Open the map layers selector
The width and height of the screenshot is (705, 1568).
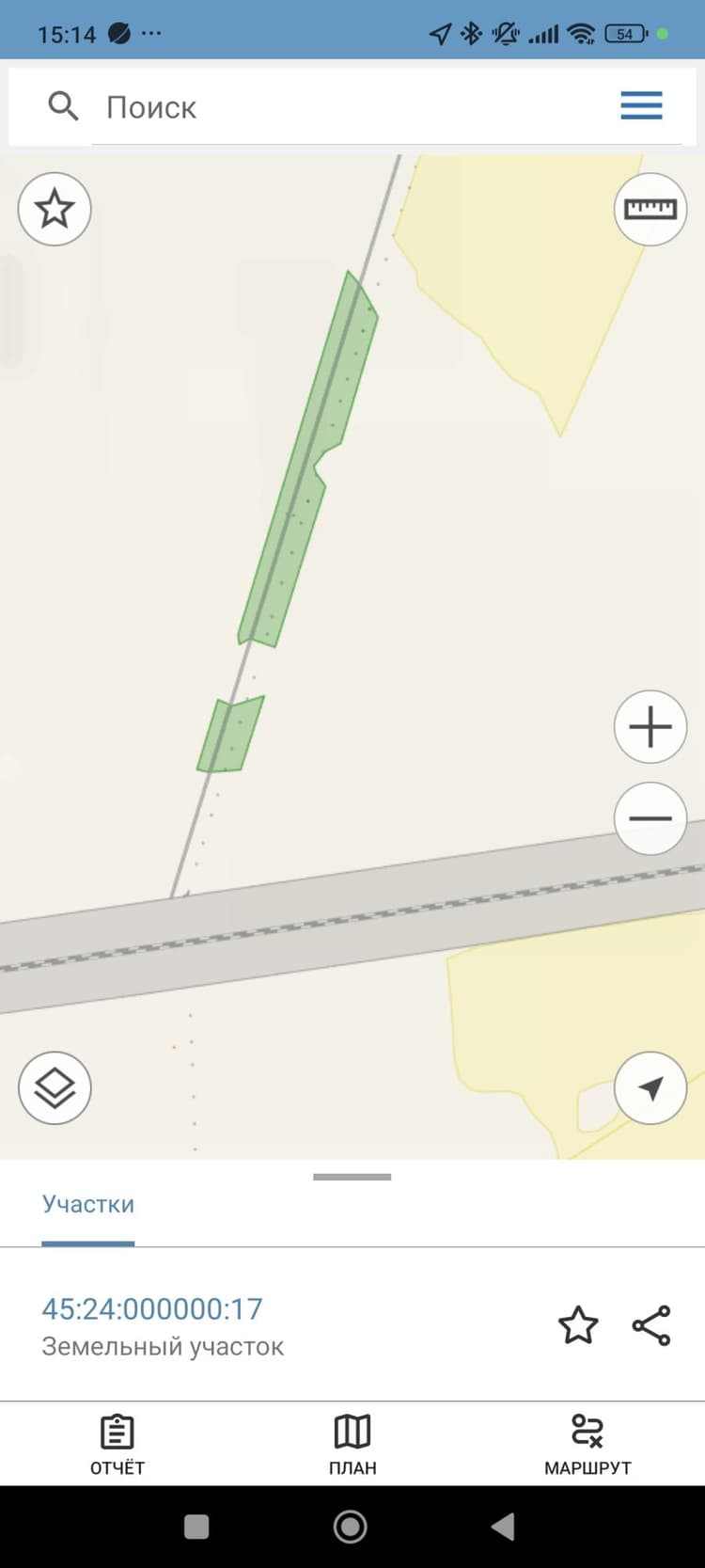click(x=55, y=1088)
